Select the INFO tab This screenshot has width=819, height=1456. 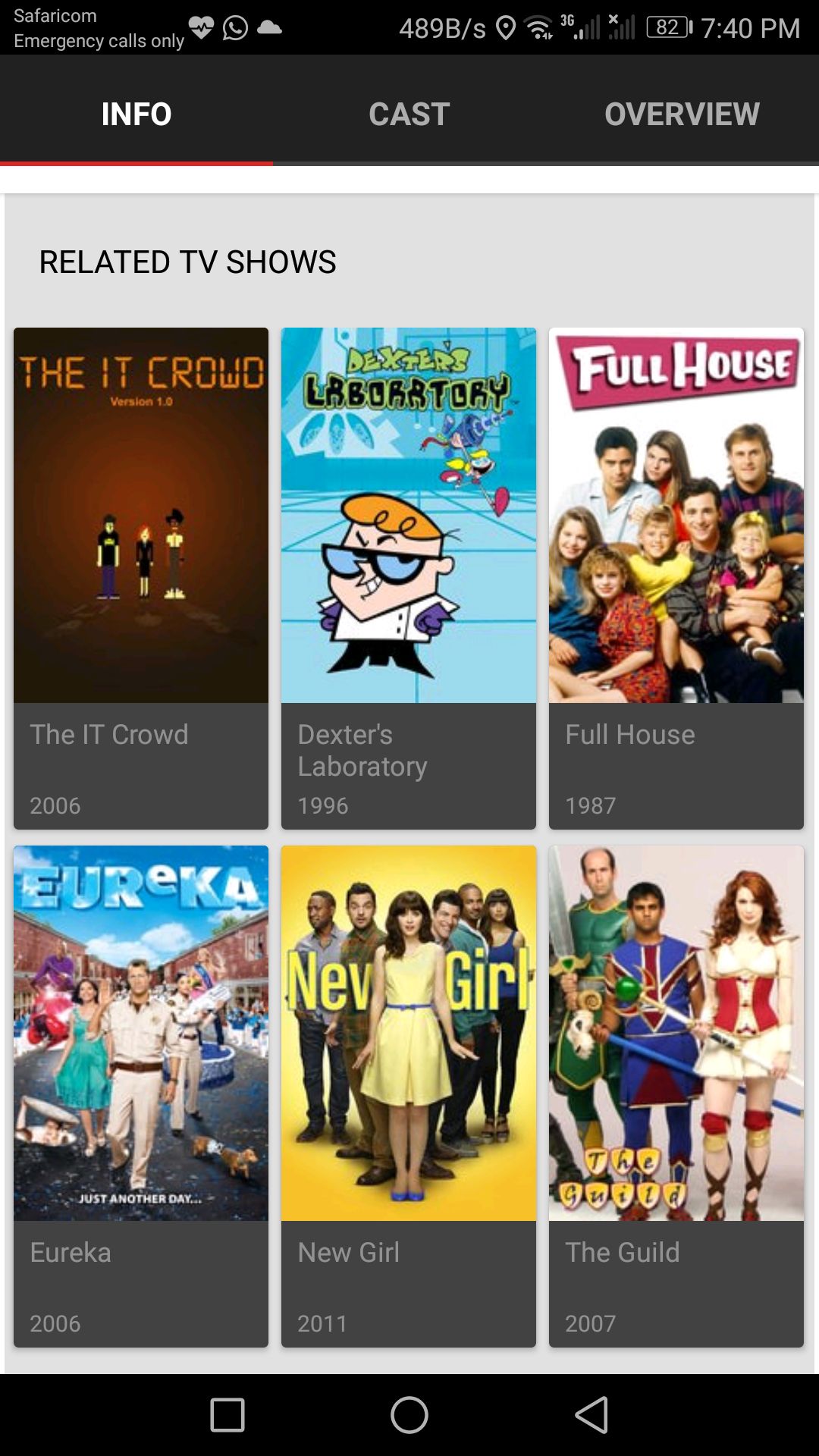click(x=136, y=114)
